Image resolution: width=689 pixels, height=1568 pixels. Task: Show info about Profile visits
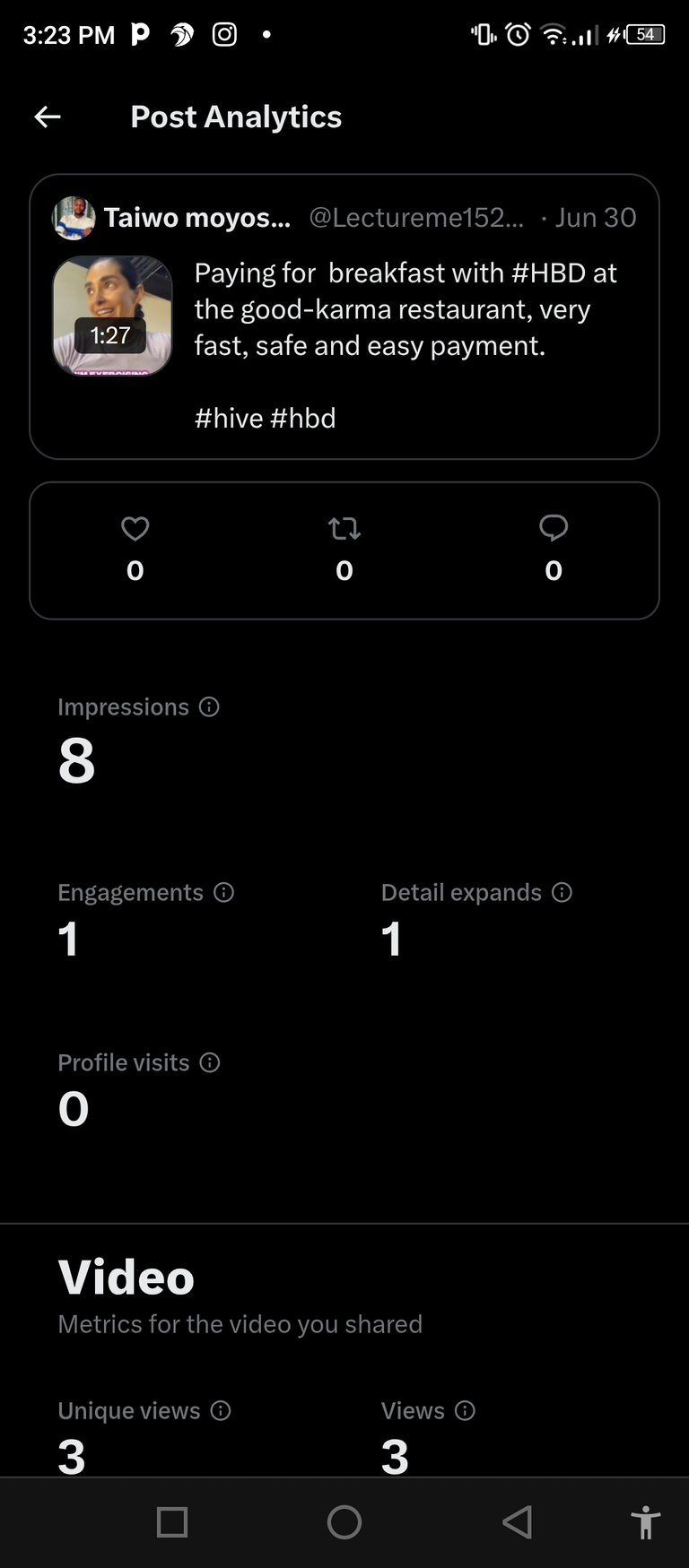(x=210, y=1063)
